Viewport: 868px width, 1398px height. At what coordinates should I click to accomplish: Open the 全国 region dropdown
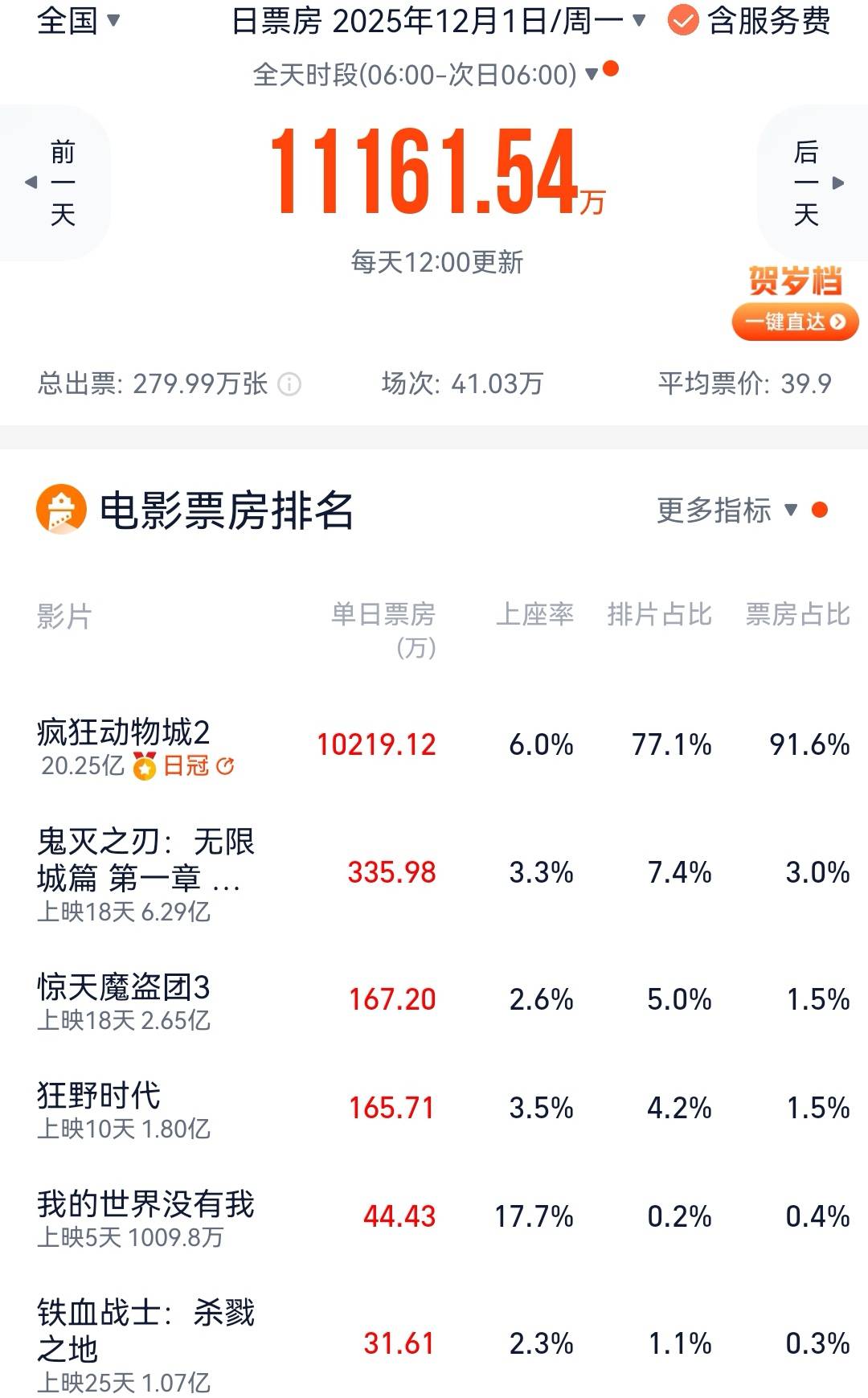(x=78, y=21)
